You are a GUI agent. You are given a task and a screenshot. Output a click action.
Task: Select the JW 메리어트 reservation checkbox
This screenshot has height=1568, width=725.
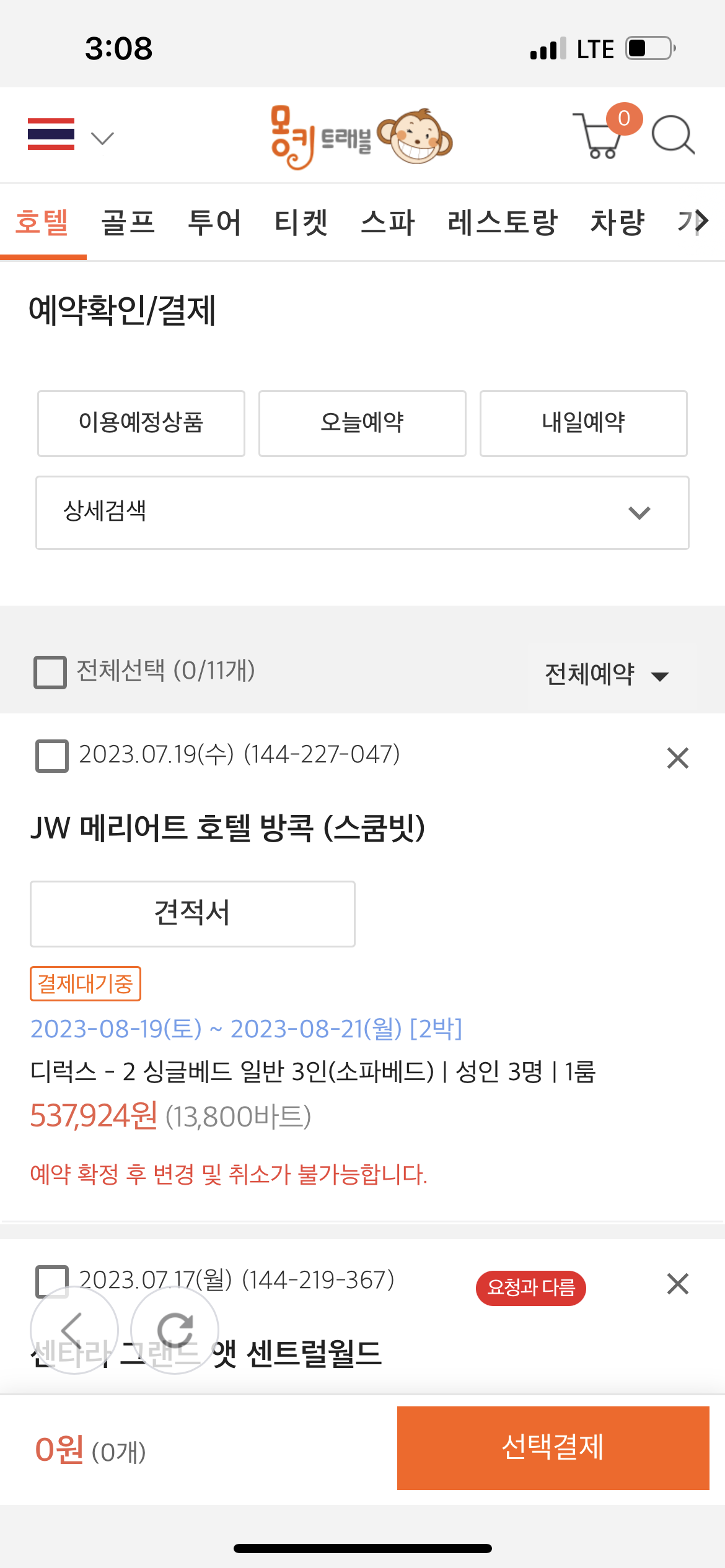tap(52, 756)
